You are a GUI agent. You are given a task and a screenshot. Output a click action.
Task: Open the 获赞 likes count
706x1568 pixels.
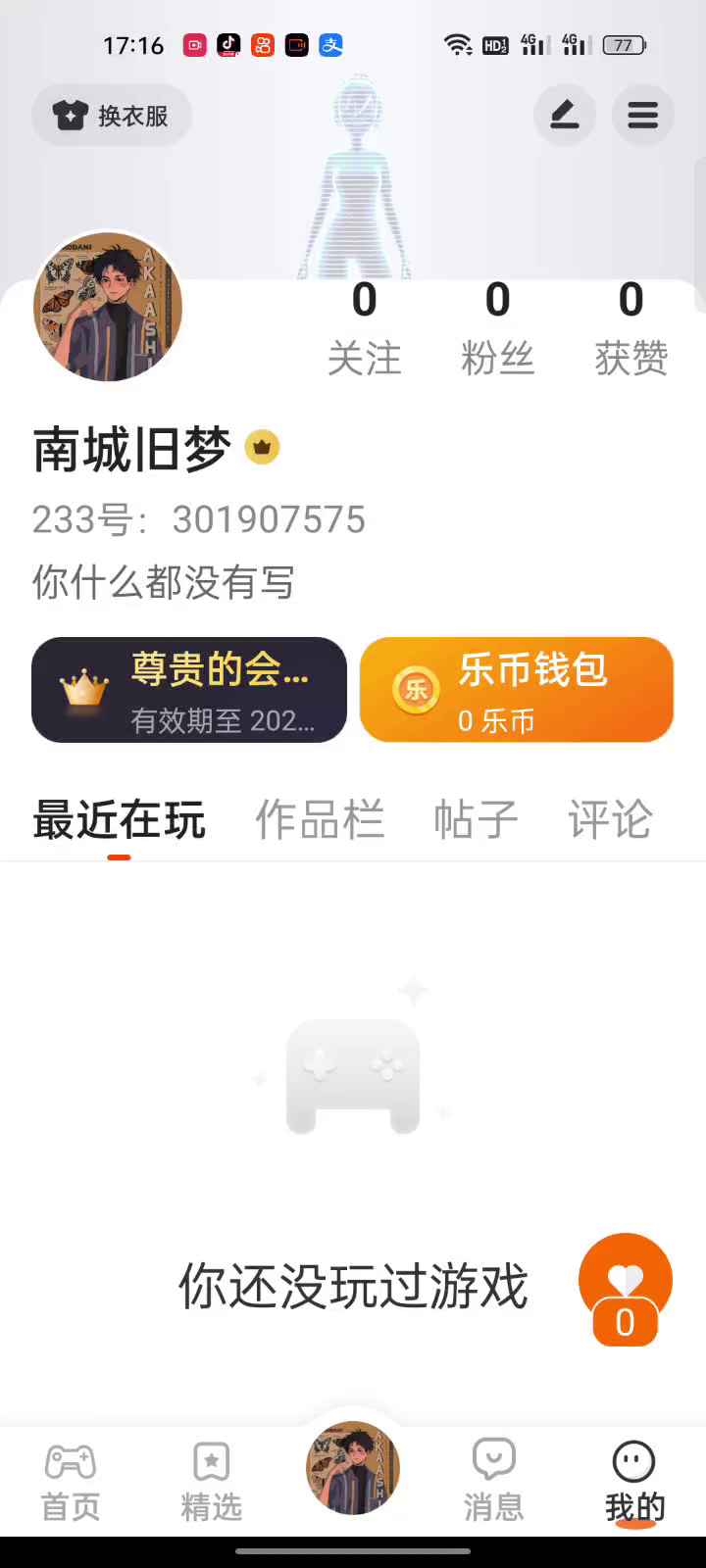(630, 328)
